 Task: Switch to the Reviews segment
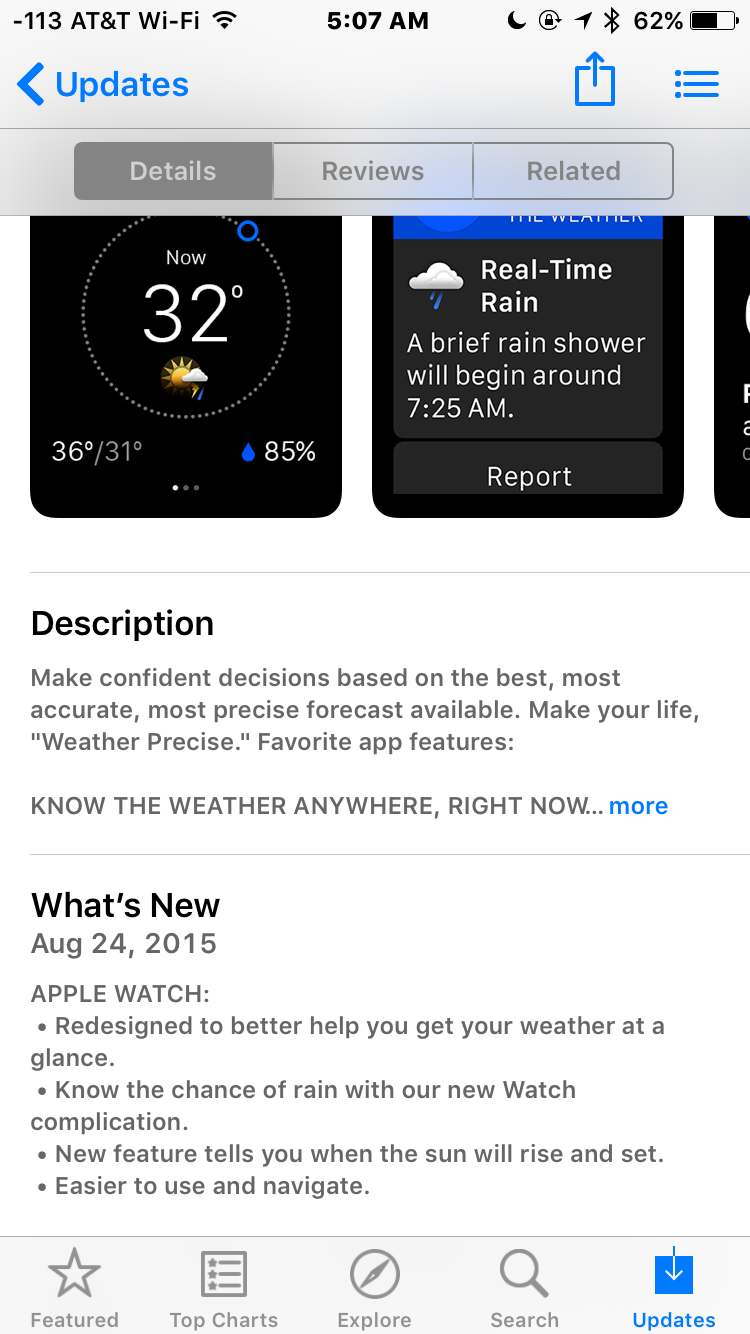373,171
